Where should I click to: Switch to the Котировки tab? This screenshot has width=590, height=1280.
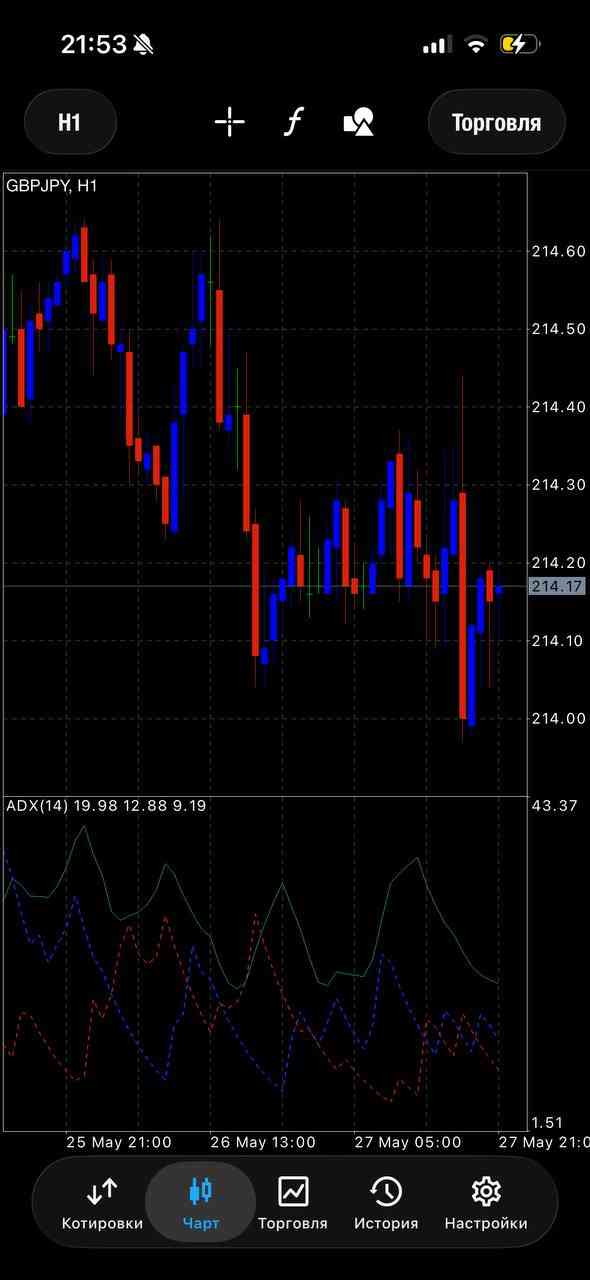[102, 1203]
